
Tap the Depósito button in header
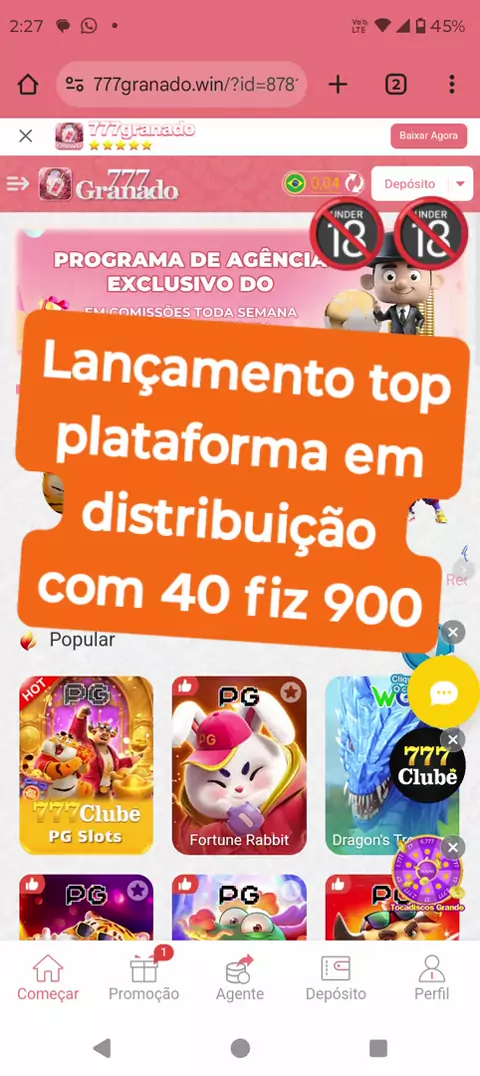(x=410, y=184)
